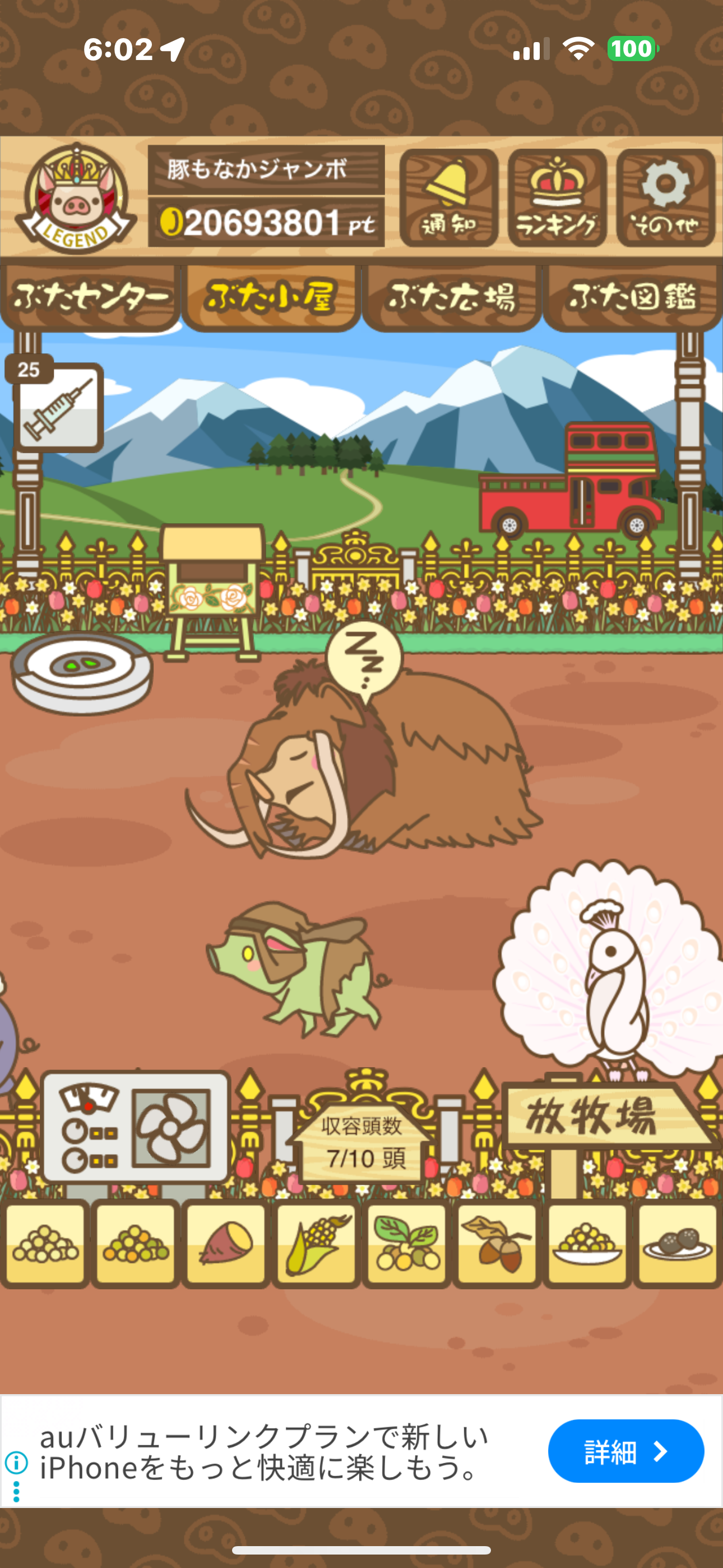
Task: Select the acorn feed
Action: (x=497, y=1245)
